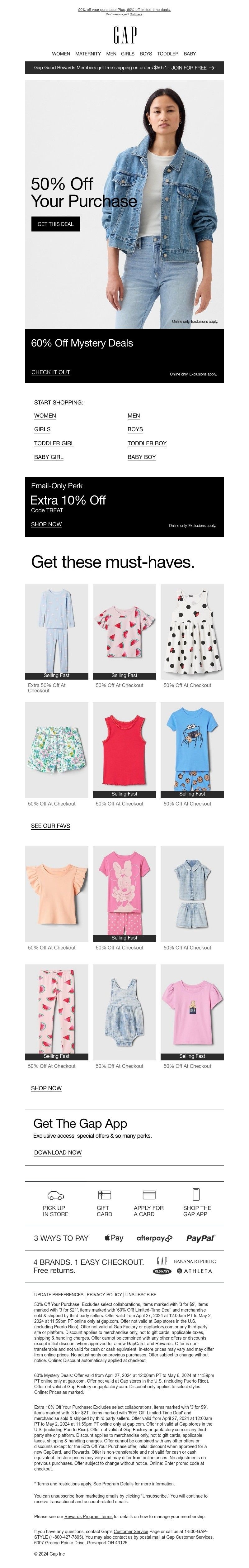Tap JOIN FOR FREE rewards banner
Viewport: 249px width, 1568px height.
192,68
